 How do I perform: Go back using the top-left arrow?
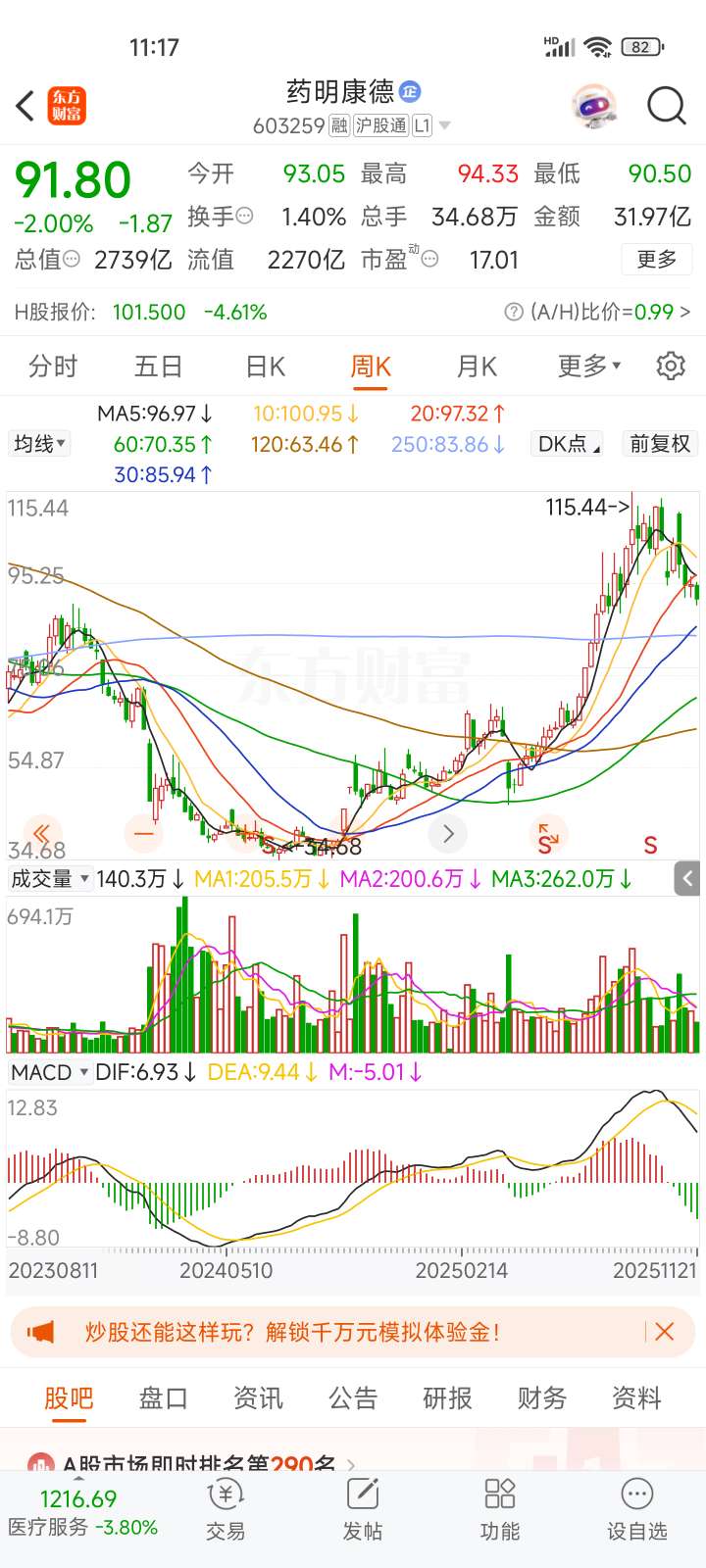click(25, 105)
